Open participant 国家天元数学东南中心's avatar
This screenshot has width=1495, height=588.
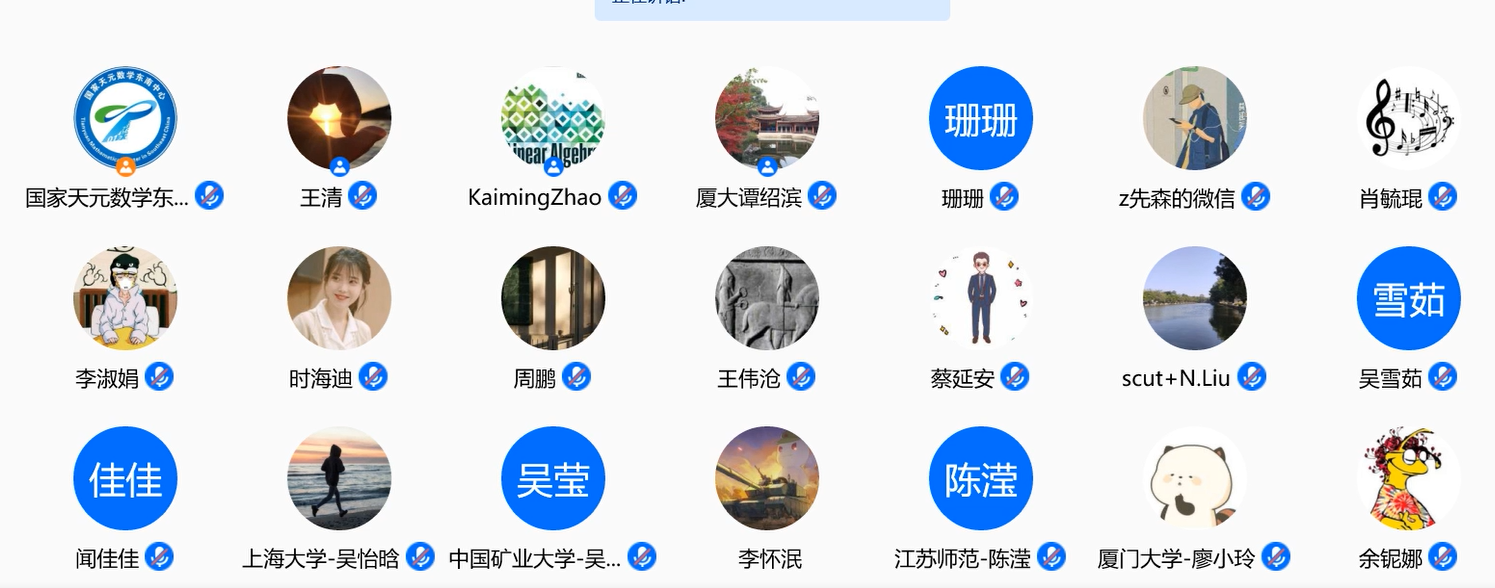coord(125,118)
